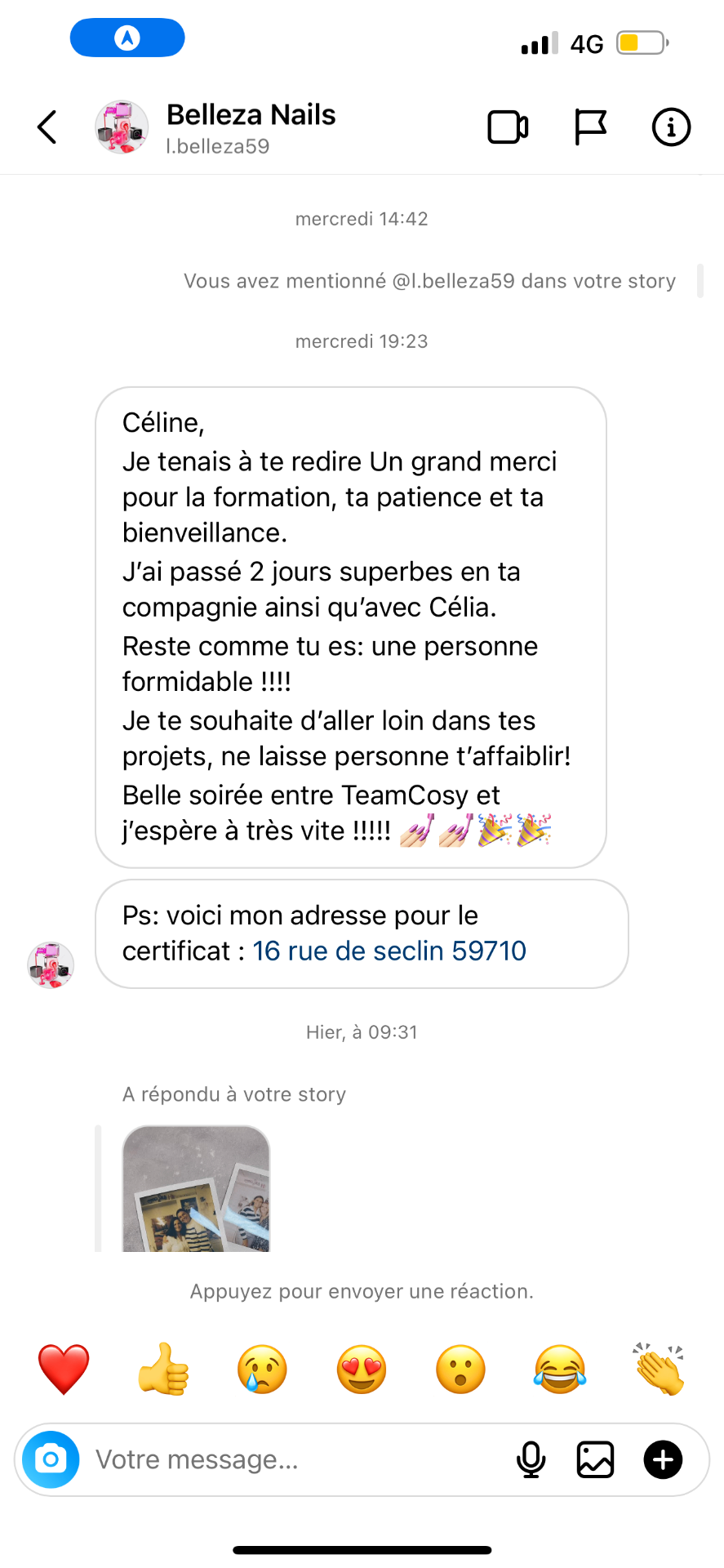Attach a photo from the gallery
Screen dimensions: 724x1568
595,1459
